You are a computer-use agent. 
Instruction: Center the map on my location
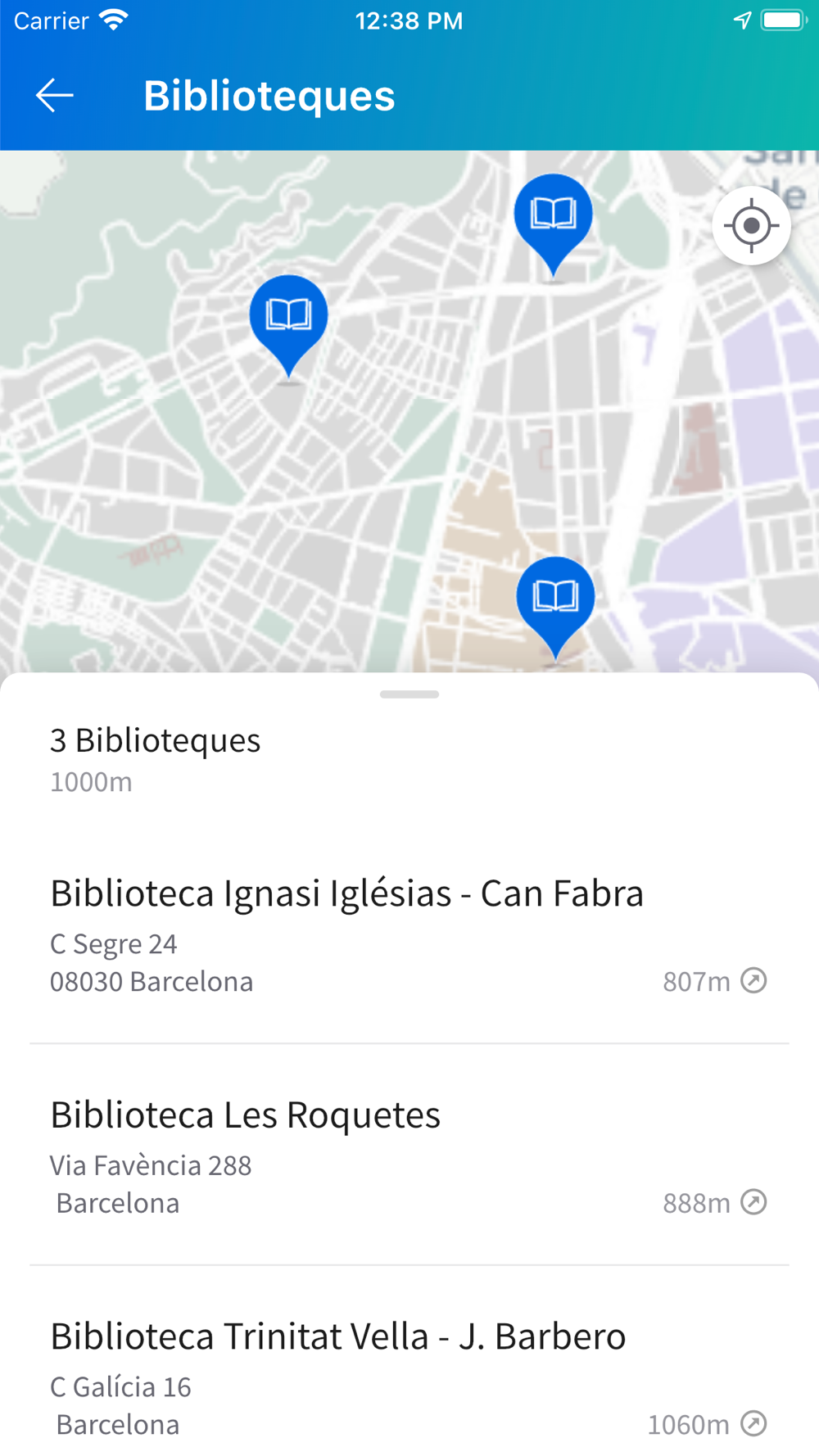coord(751,225)
